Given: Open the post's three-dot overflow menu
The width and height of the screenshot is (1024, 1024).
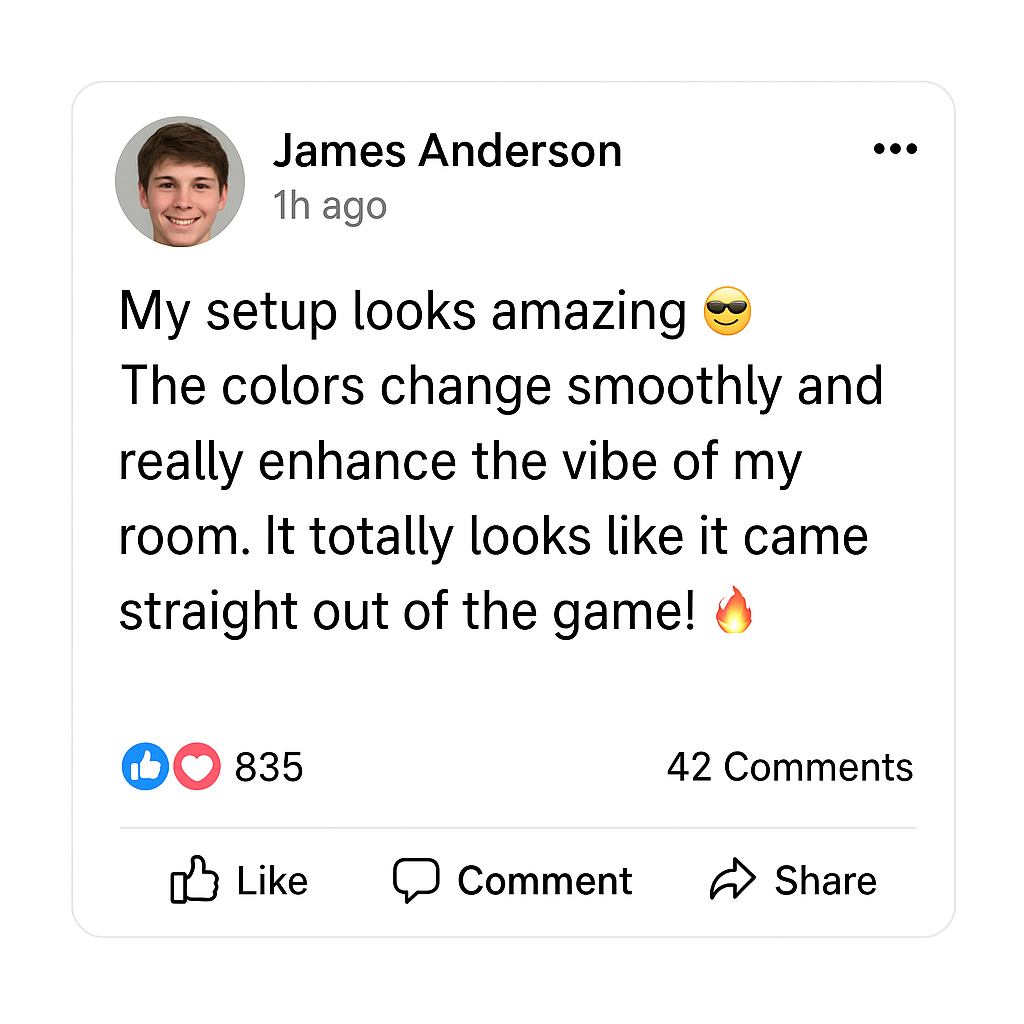Looking at the screenshot, I should [x=894, y=150].
